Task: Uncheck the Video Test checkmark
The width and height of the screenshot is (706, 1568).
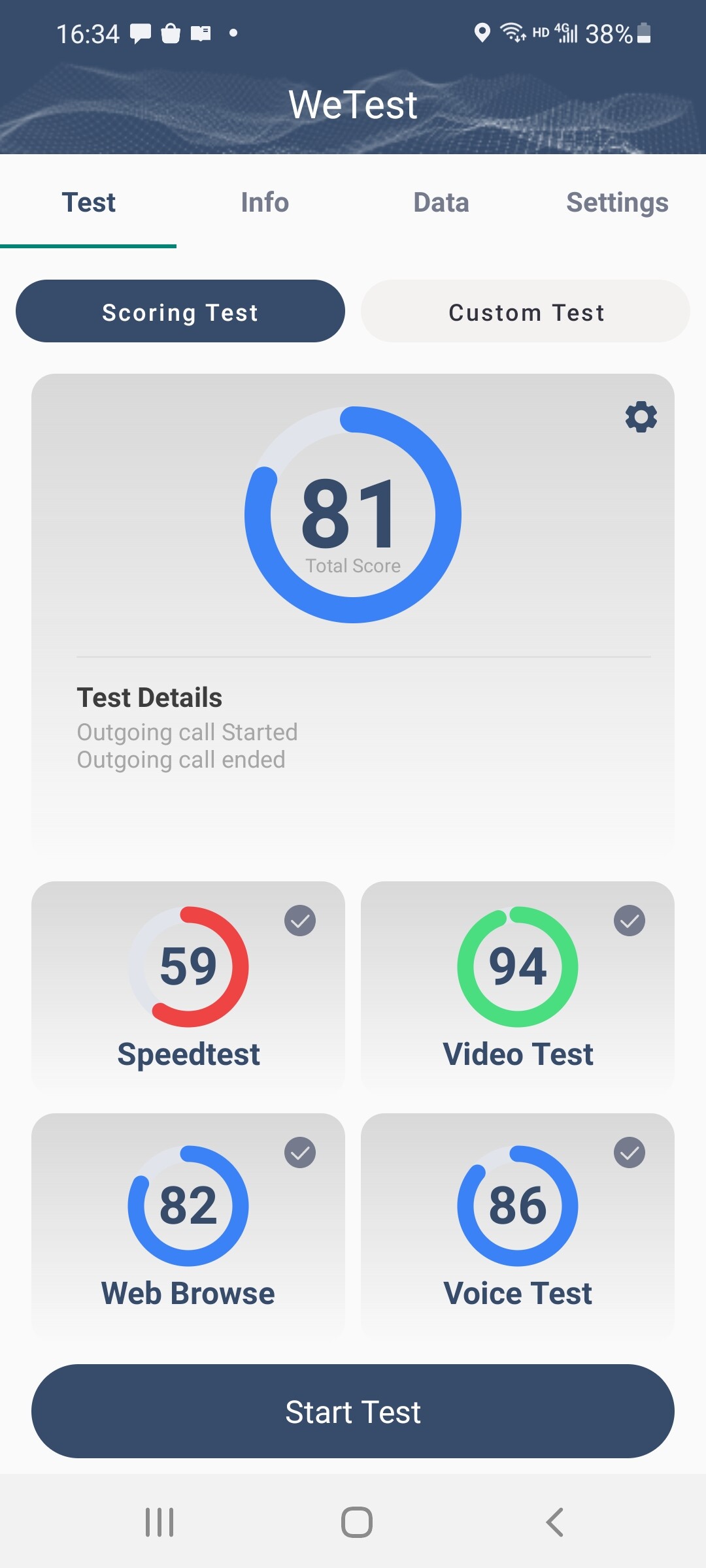Action: [630, 921]
